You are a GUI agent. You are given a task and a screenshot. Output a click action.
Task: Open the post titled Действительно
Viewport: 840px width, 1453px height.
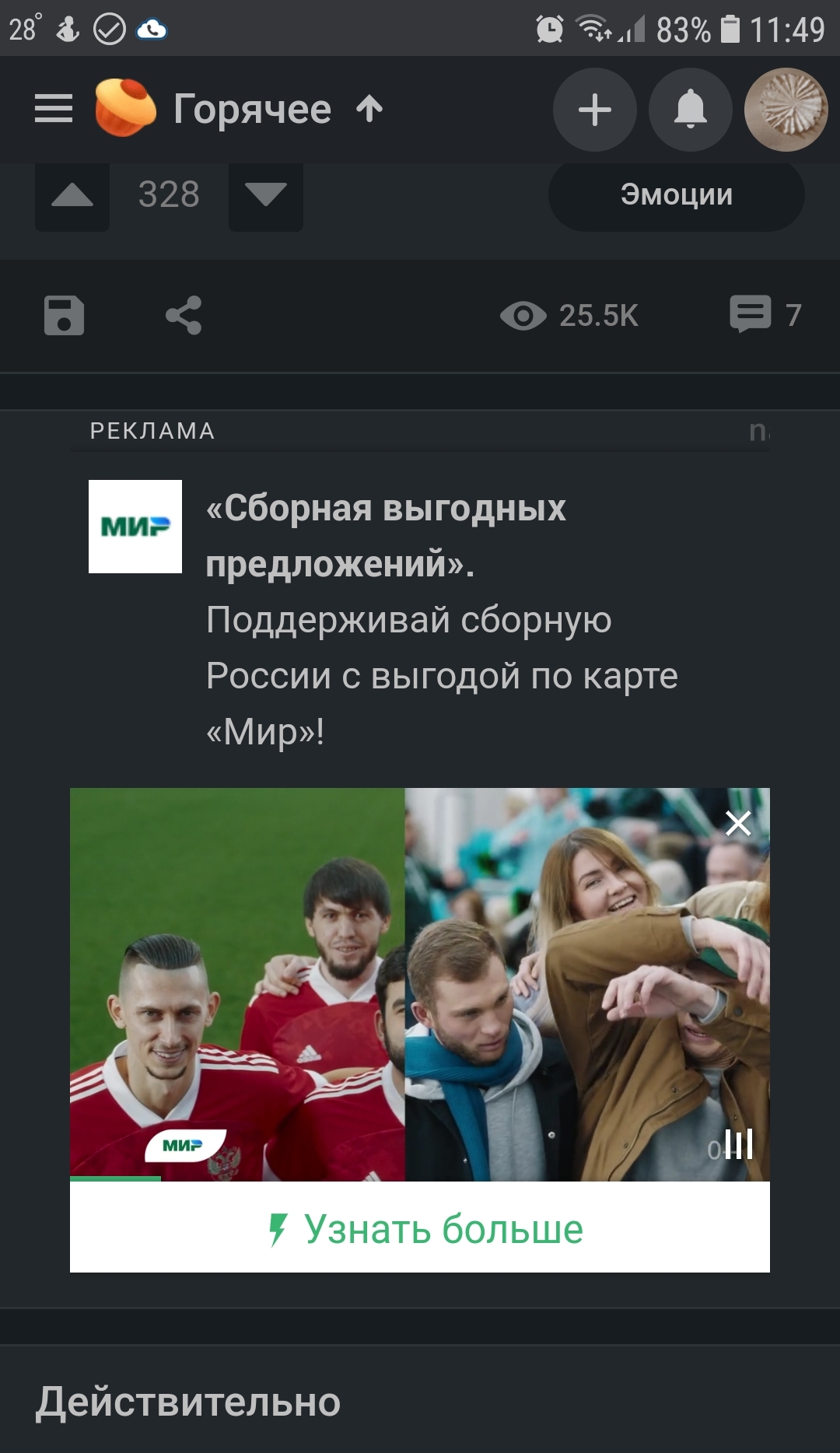pos(188,1402)
